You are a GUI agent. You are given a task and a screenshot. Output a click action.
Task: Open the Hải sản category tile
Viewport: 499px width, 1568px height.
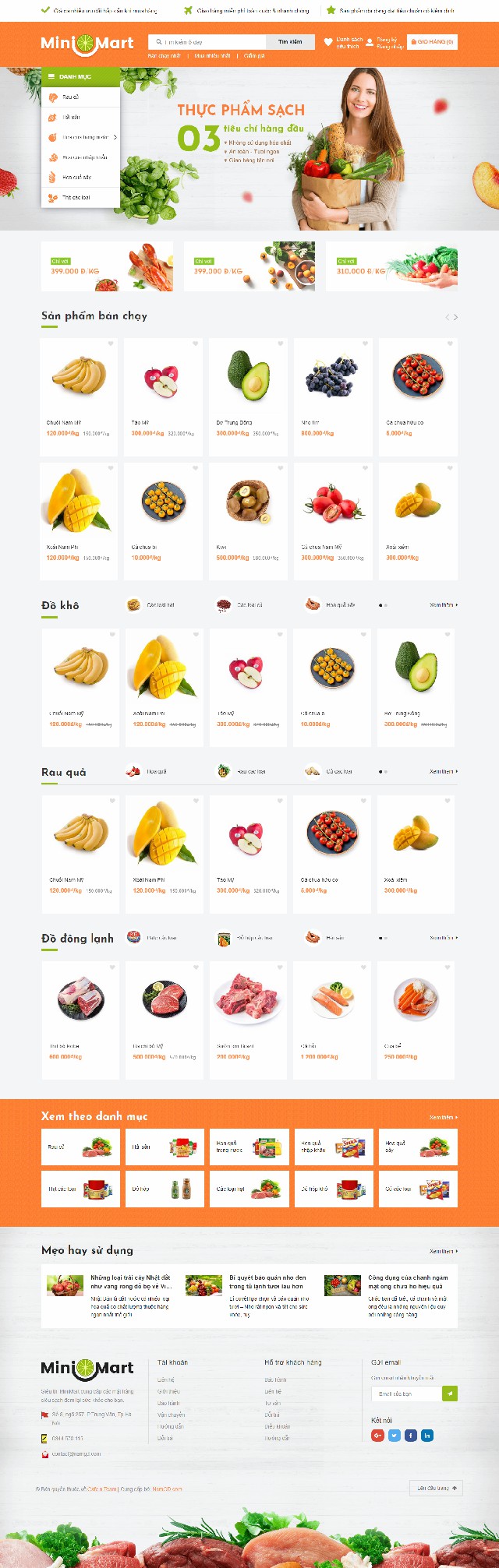(x=164, y=1147)
